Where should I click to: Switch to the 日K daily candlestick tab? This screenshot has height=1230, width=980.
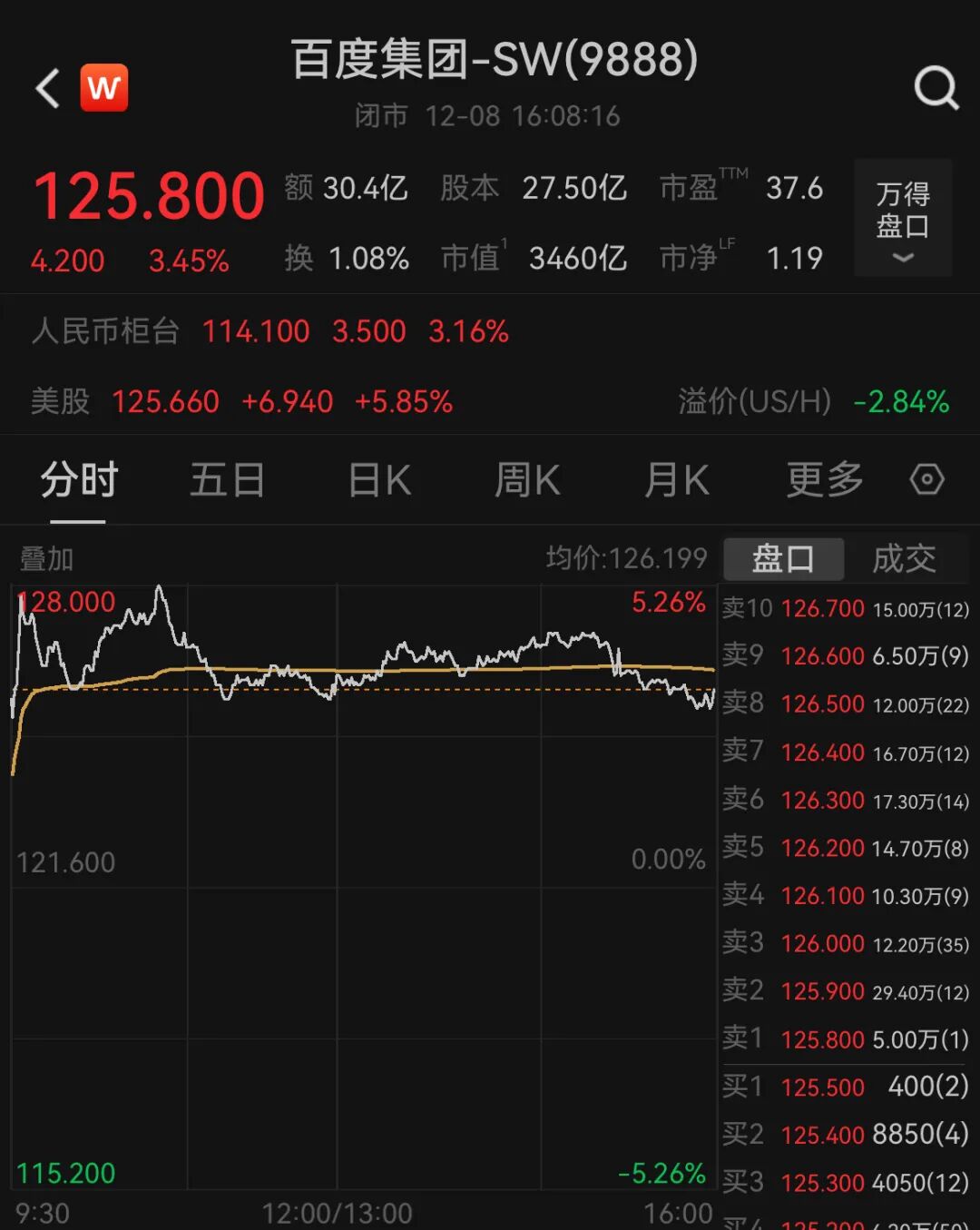click(x=378, y=480)
